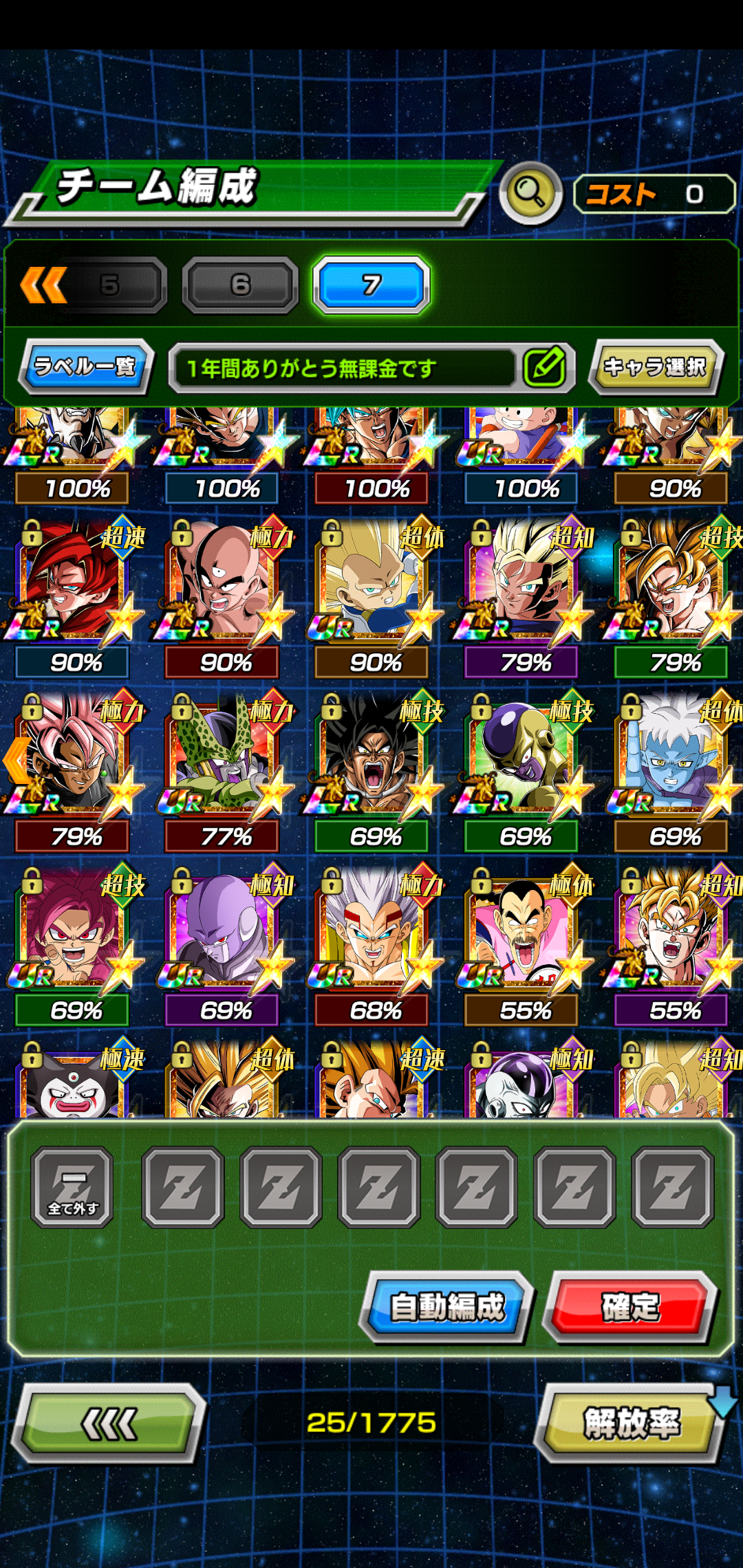743x1568 pixels.
Task: Switch to team slot 5
Action: pos(110,285)
